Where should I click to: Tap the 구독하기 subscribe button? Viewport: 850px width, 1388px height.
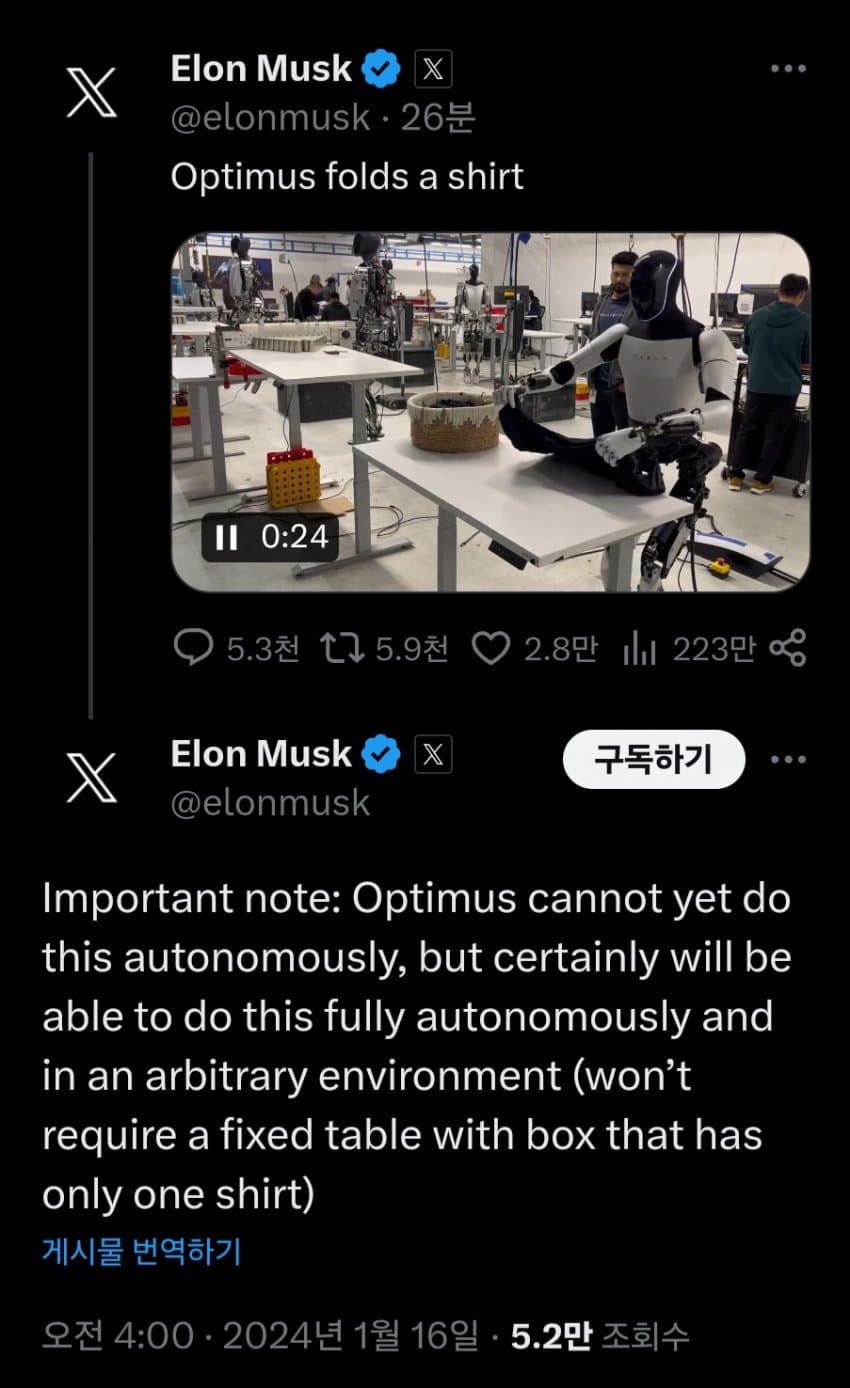[654, 759]
